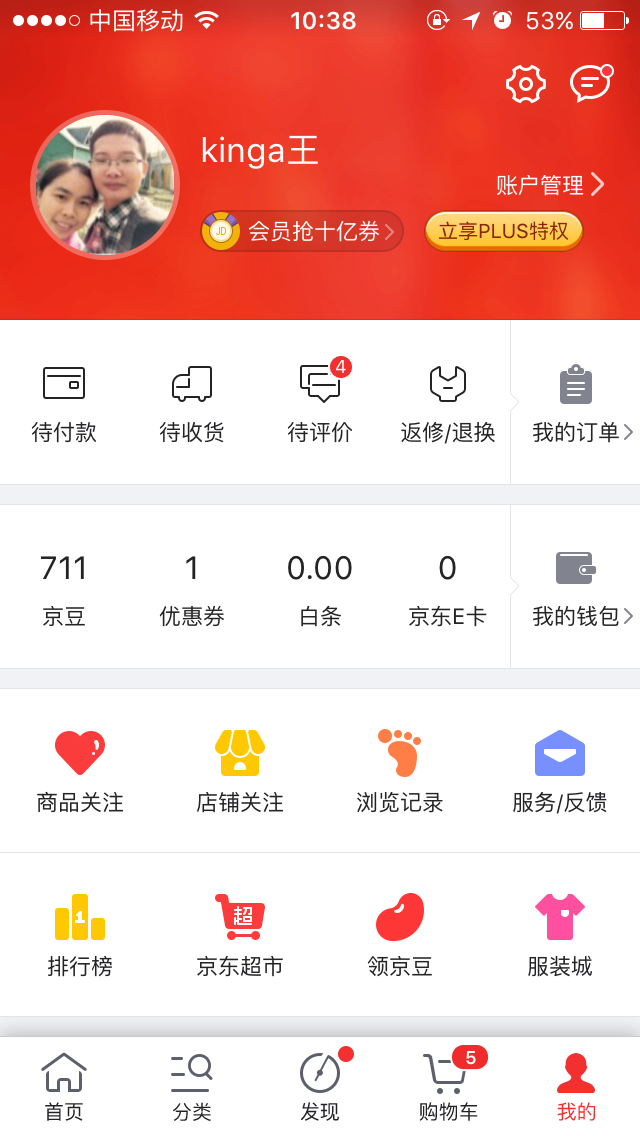Open 会员抢十亿券 banner
This screenshot has height=1136, width=640.
[x=302, y=231]
